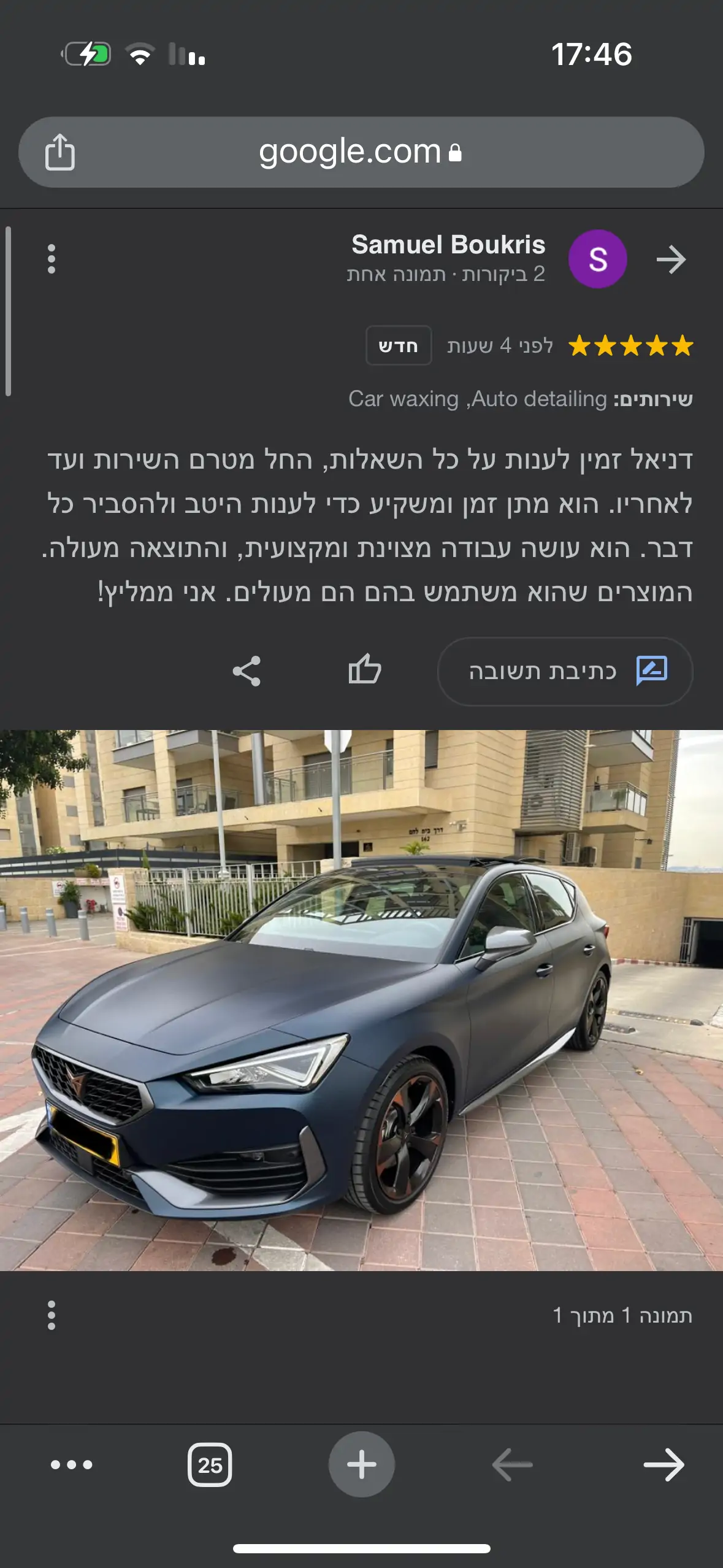Open the browser's three-dot menu

pos(71,1465)
